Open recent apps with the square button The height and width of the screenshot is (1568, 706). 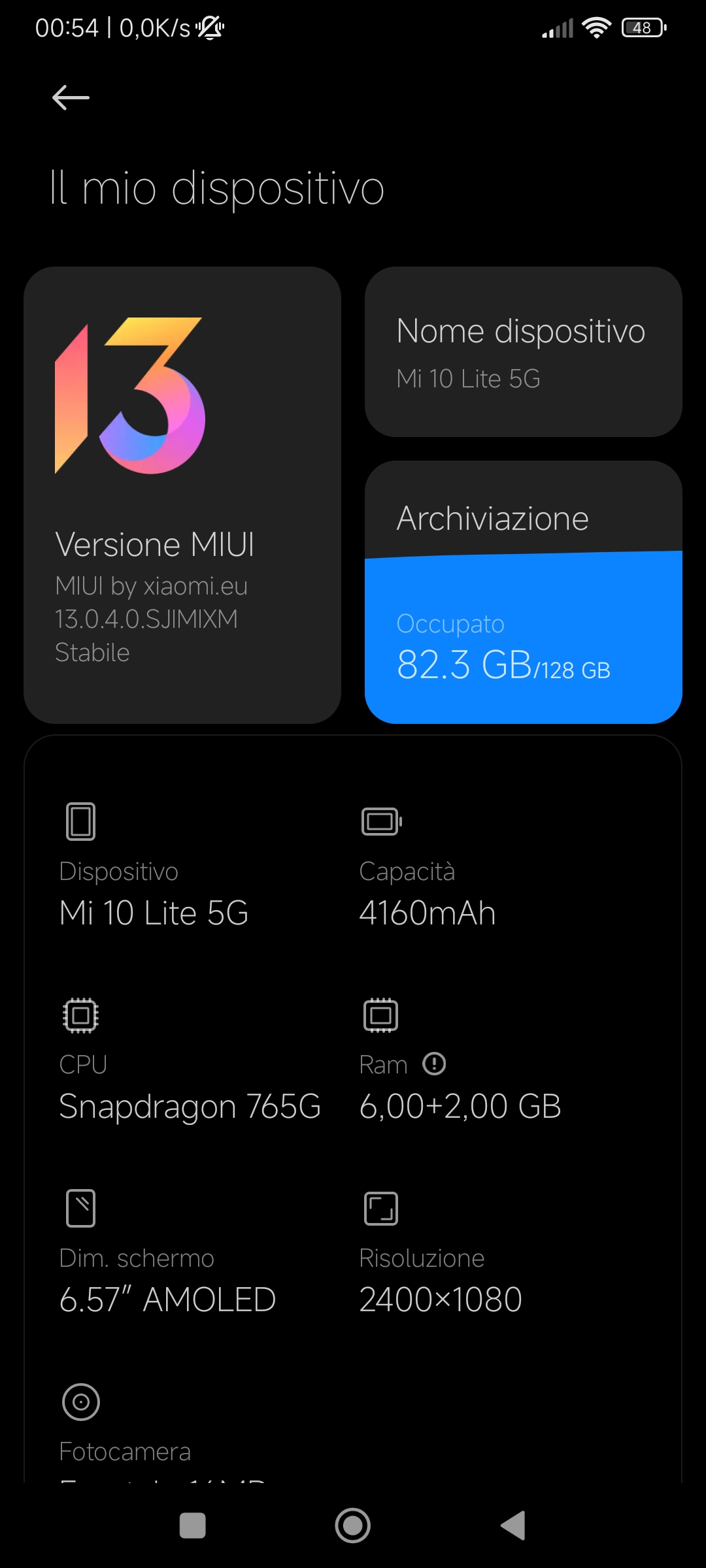193,1526
